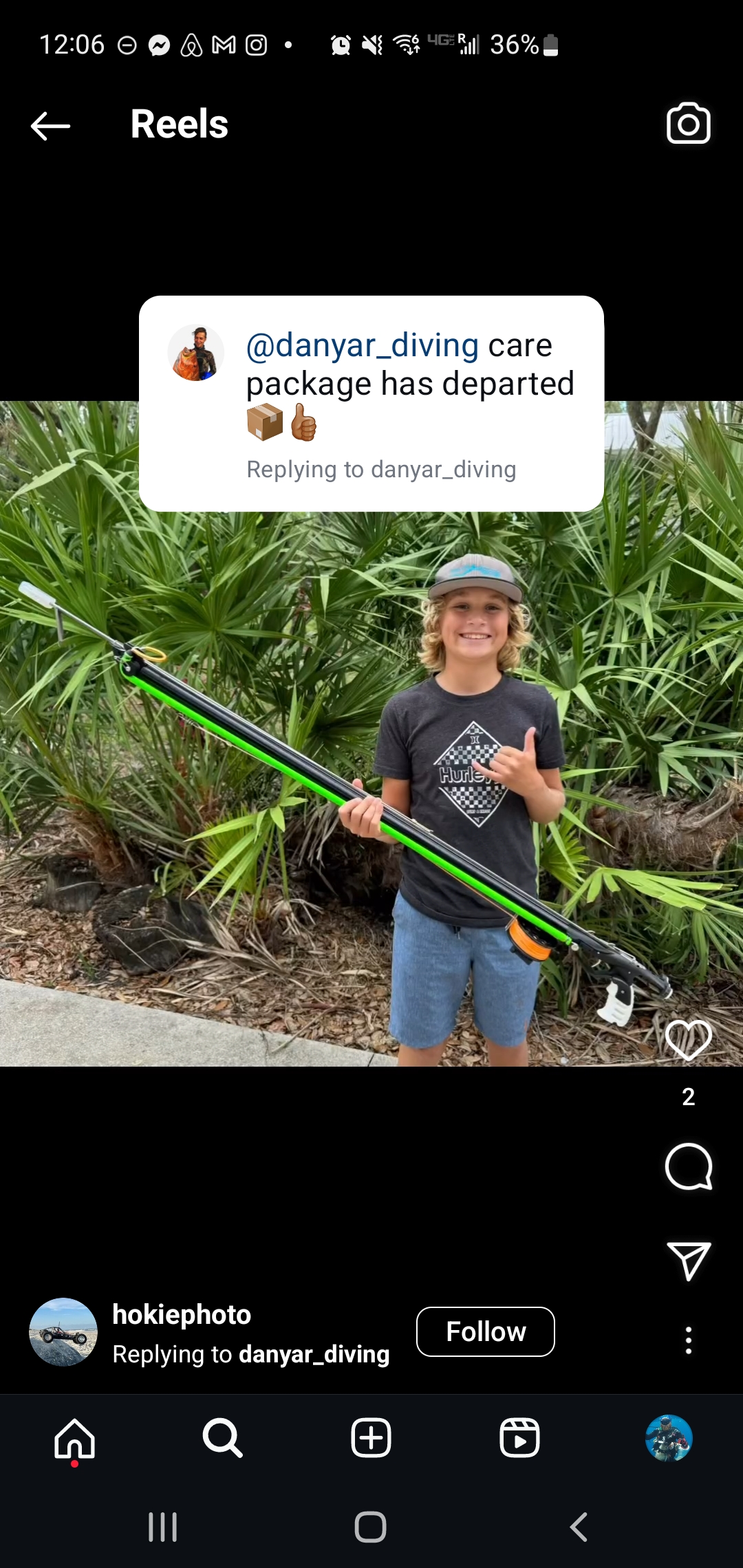Image resolution: width=743 pixels, height=1568 pixels.
Task: Go to the Home feed tab
Action: (x=74, y=1438)
